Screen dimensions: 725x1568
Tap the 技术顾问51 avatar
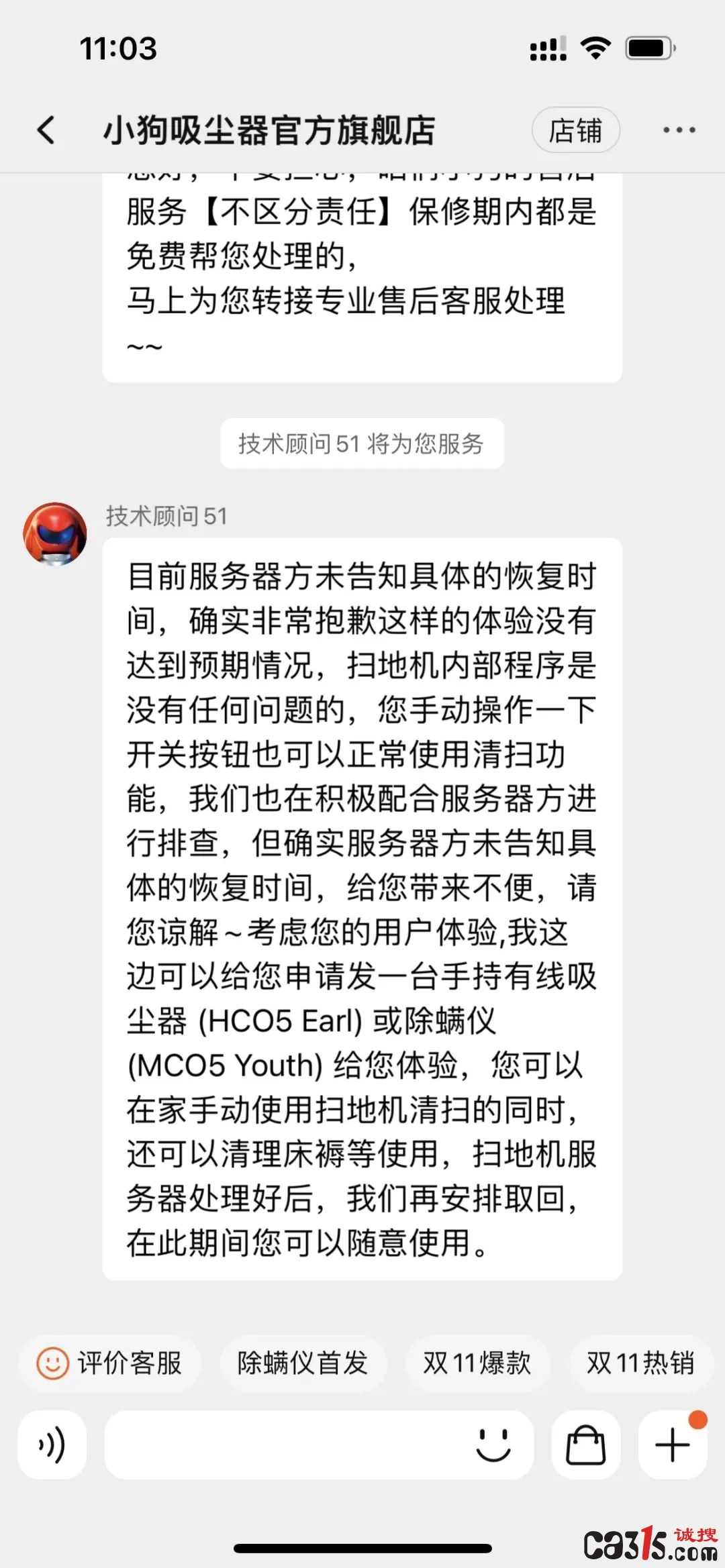click(55, 534)
